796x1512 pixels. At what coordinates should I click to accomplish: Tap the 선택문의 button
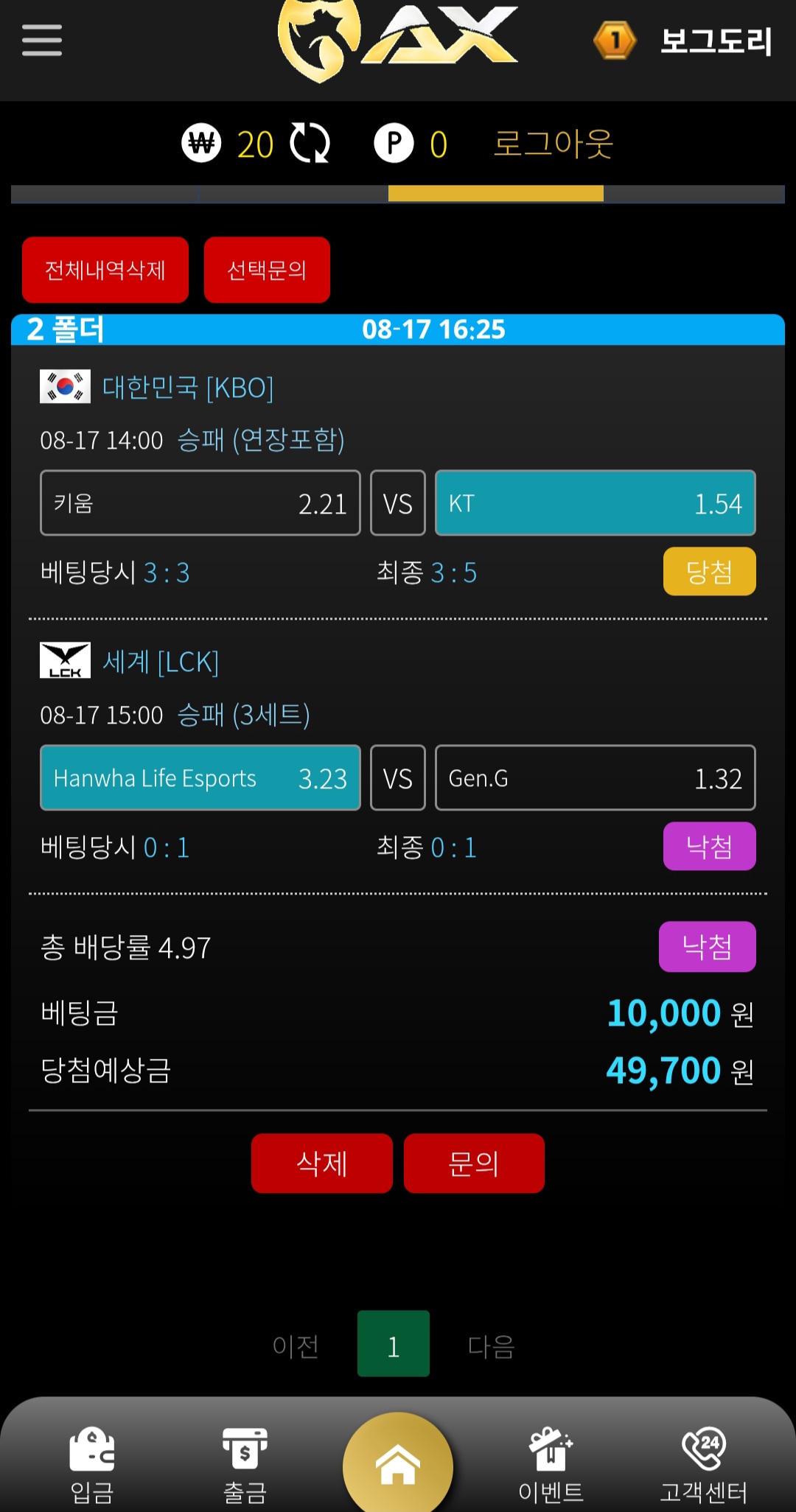pyautogui.click(x=267, y=270)
